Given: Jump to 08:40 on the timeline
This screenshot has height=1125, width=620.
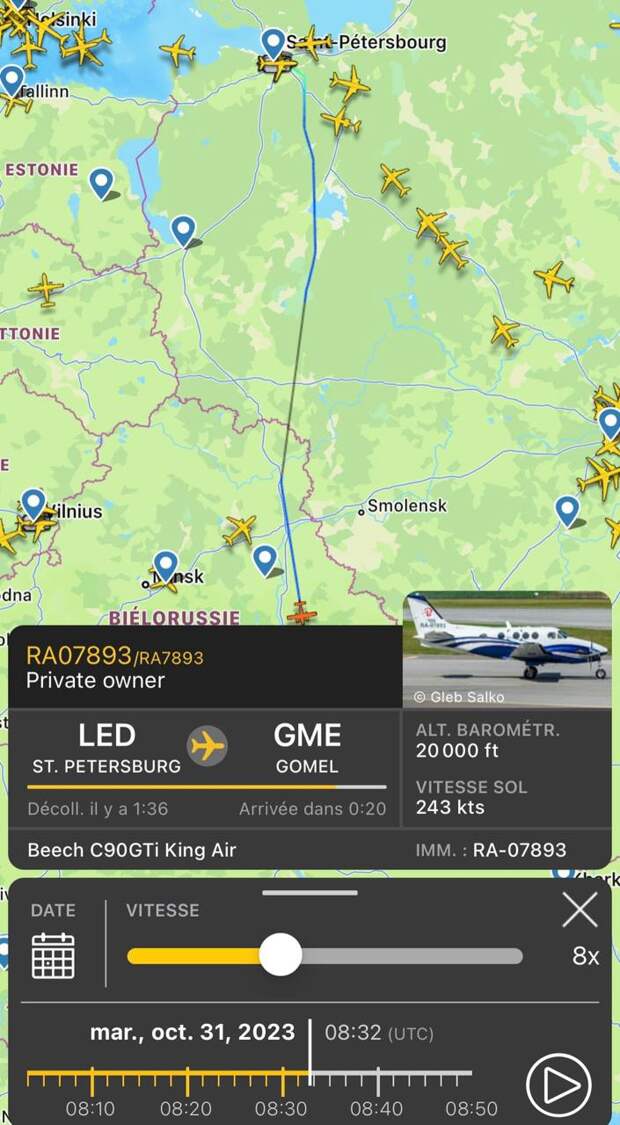Looking at the screenshot, I should coord(377,1081).
